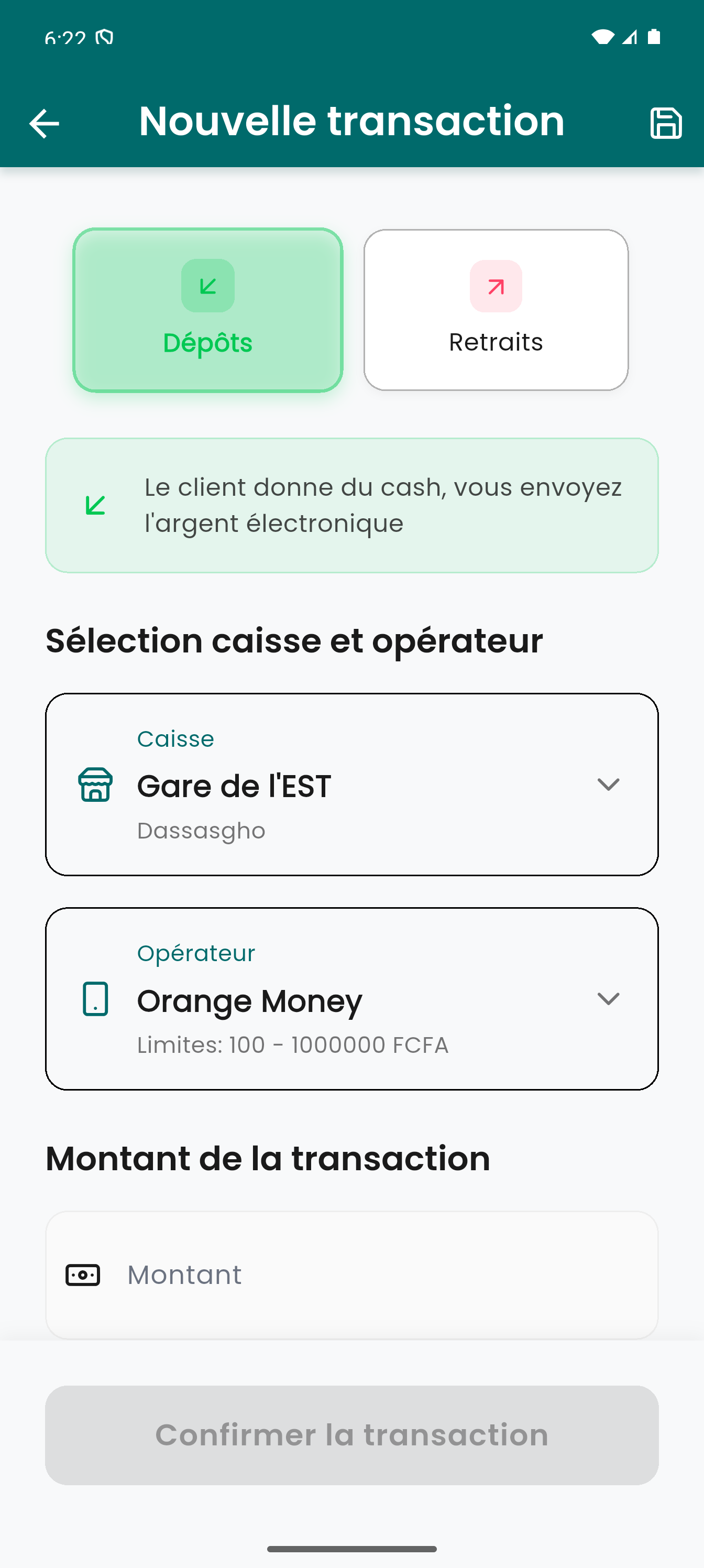Select the Dassasgho caisse entry
704x1568 pixels.
point(201,830)
